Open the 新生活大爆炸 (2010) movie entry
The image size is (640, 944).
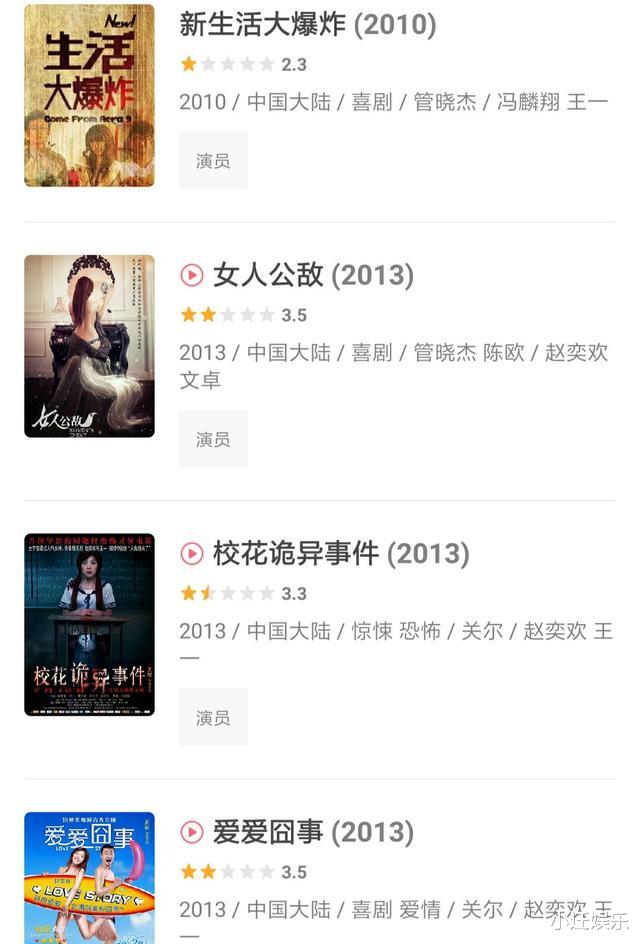307,24
